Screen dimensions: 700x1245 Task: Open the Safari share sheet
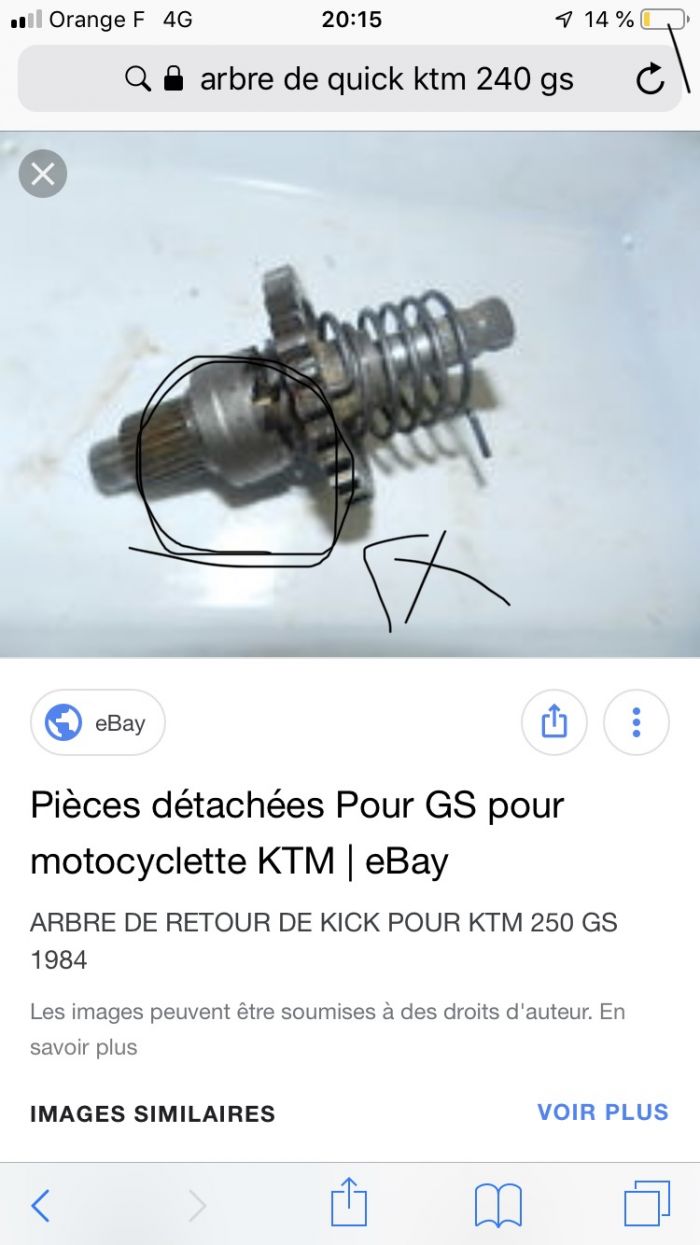click(349, 1203)
